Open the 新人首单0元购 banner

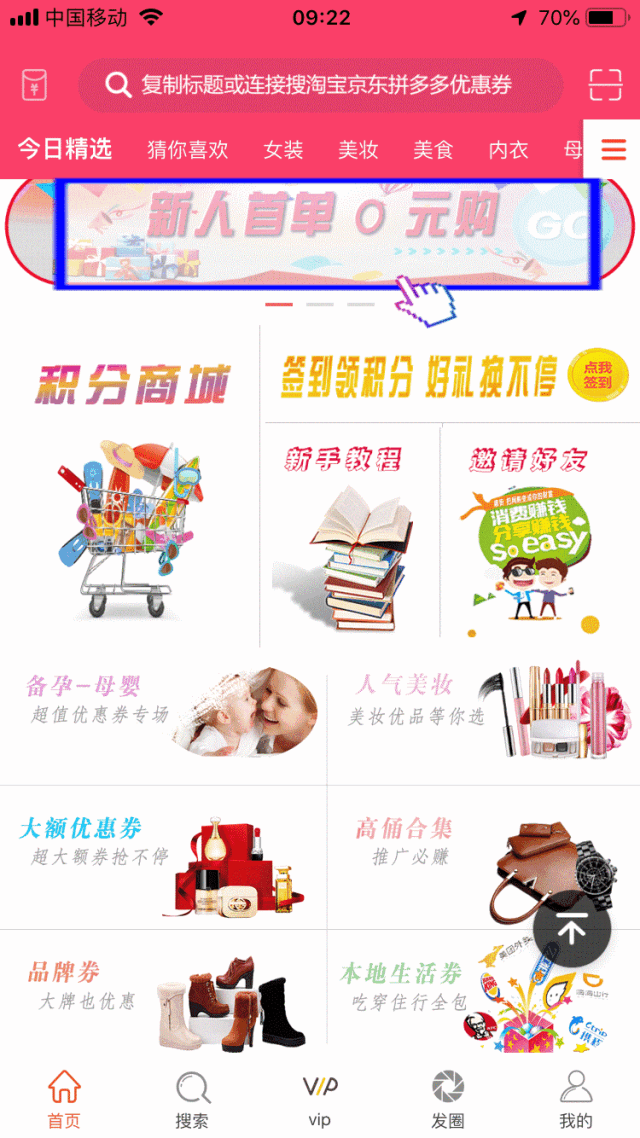[x=325, y=232]
